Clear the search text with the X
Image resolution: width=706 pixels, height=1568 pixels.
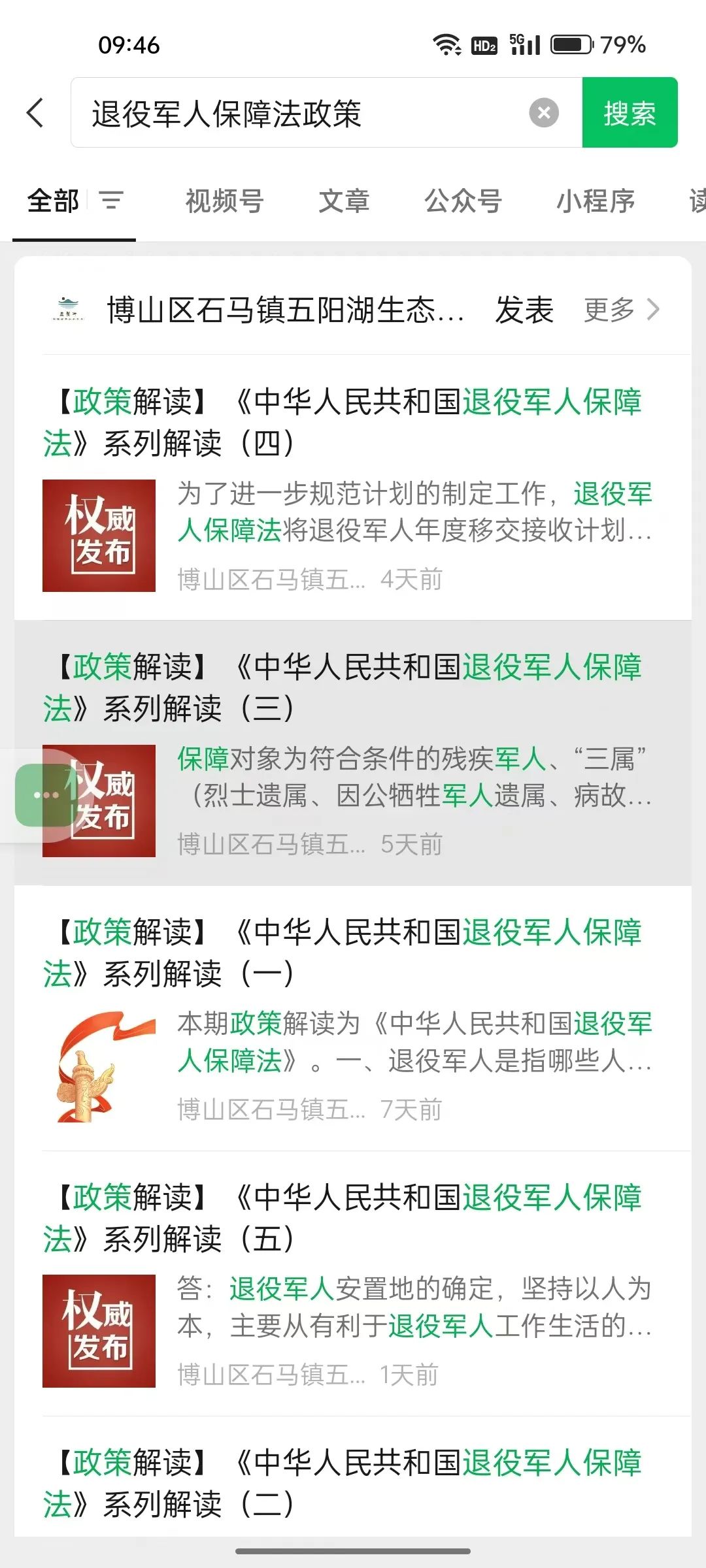[543, 113]
